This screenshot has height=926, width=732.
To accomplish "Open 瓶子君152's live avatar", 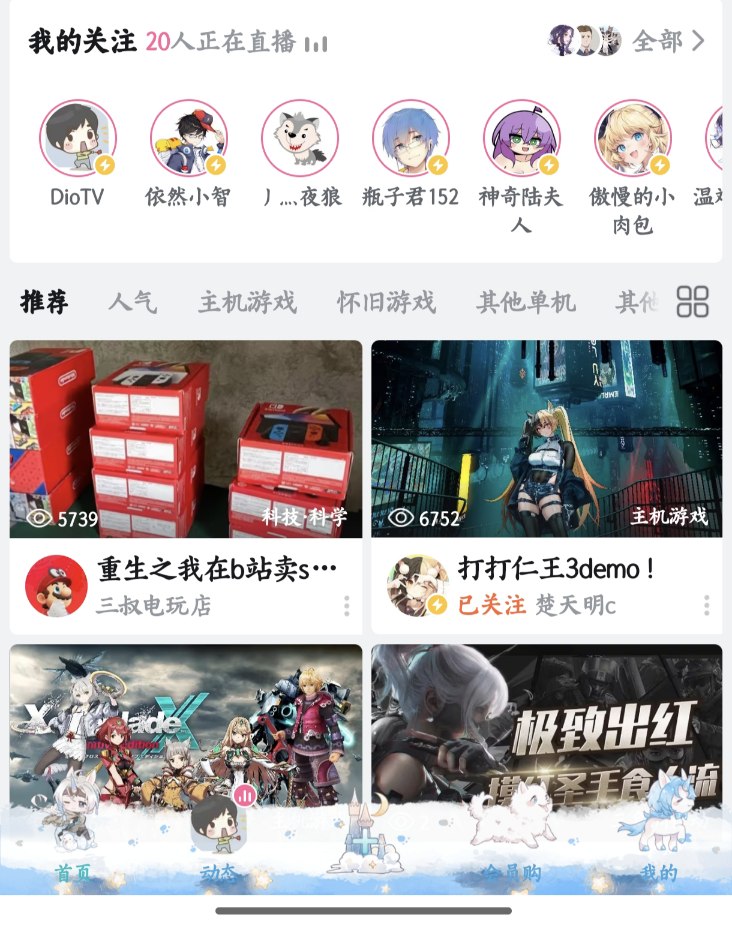I will [410, 139].
